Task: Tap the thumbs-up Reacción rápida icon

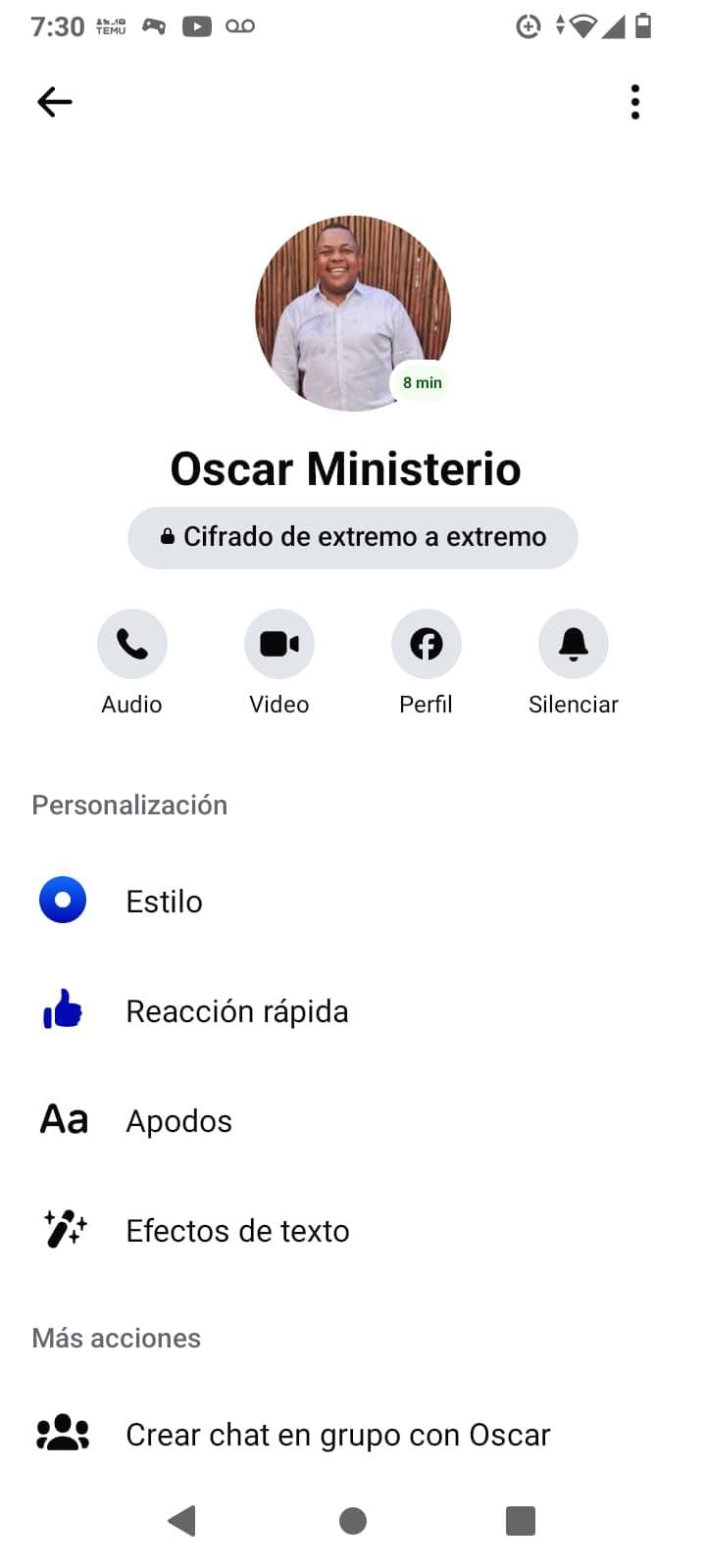Action: click(x=62, y=1009)
